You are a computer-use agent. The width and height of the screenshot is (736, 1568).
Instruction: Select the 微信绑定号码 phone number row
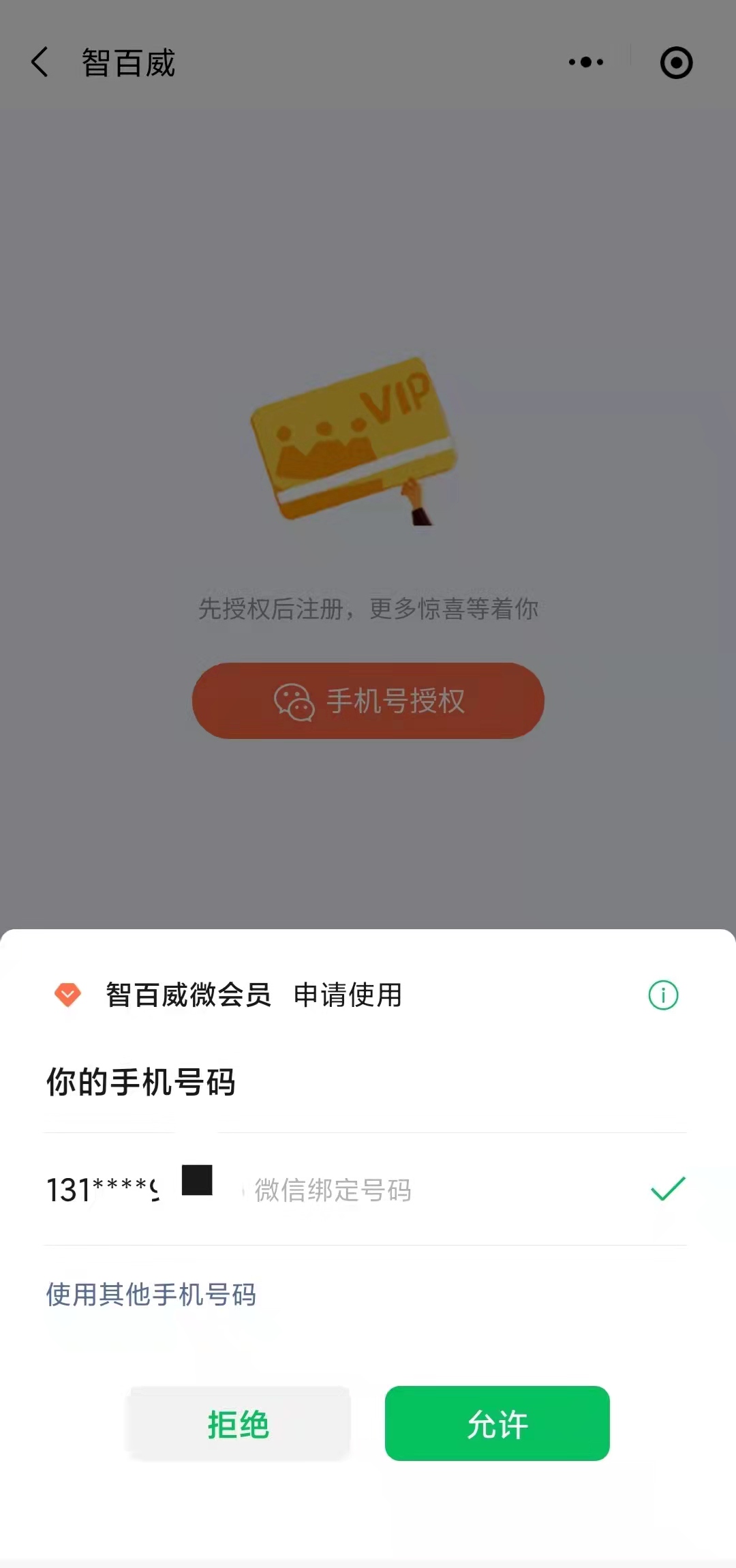(365, 1190)
